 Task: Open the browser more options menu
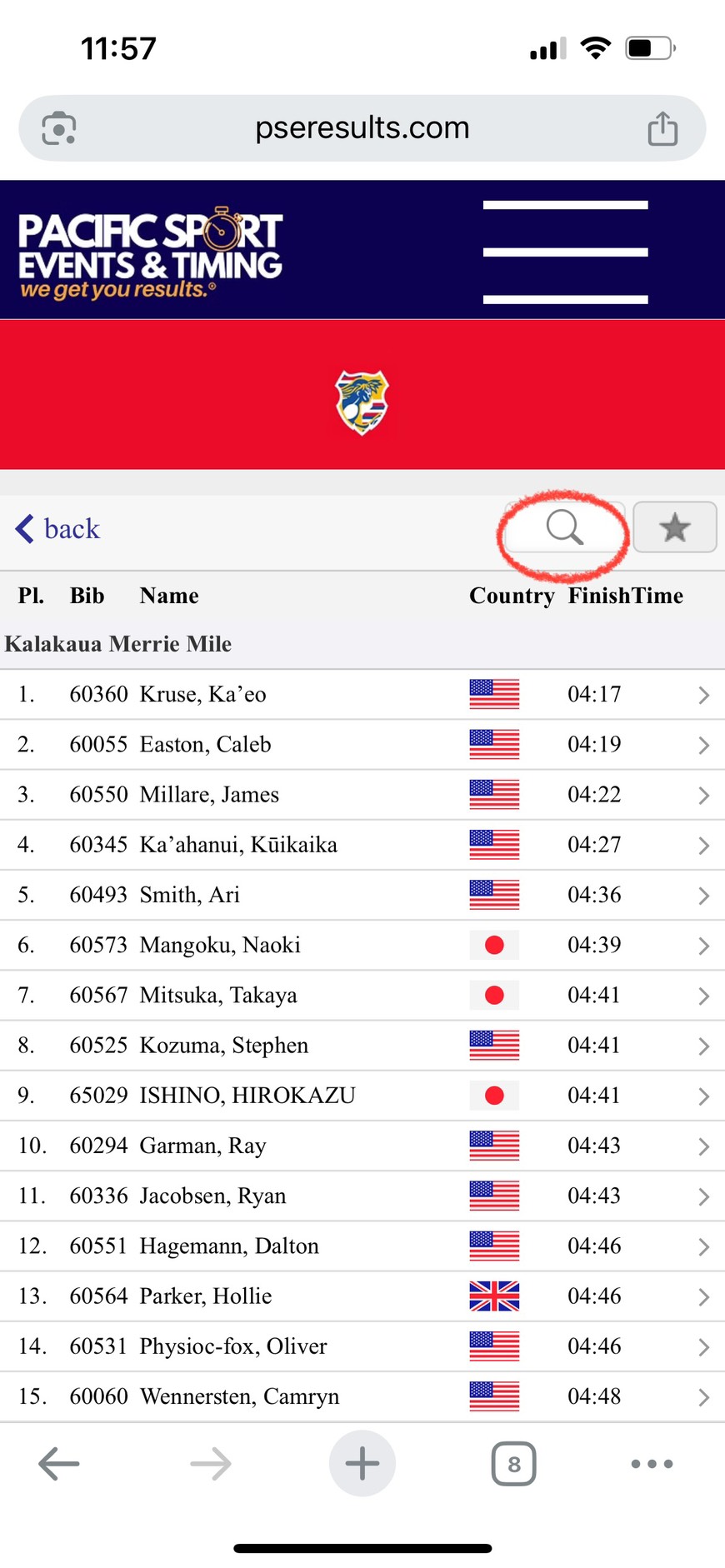[652, 1464]
